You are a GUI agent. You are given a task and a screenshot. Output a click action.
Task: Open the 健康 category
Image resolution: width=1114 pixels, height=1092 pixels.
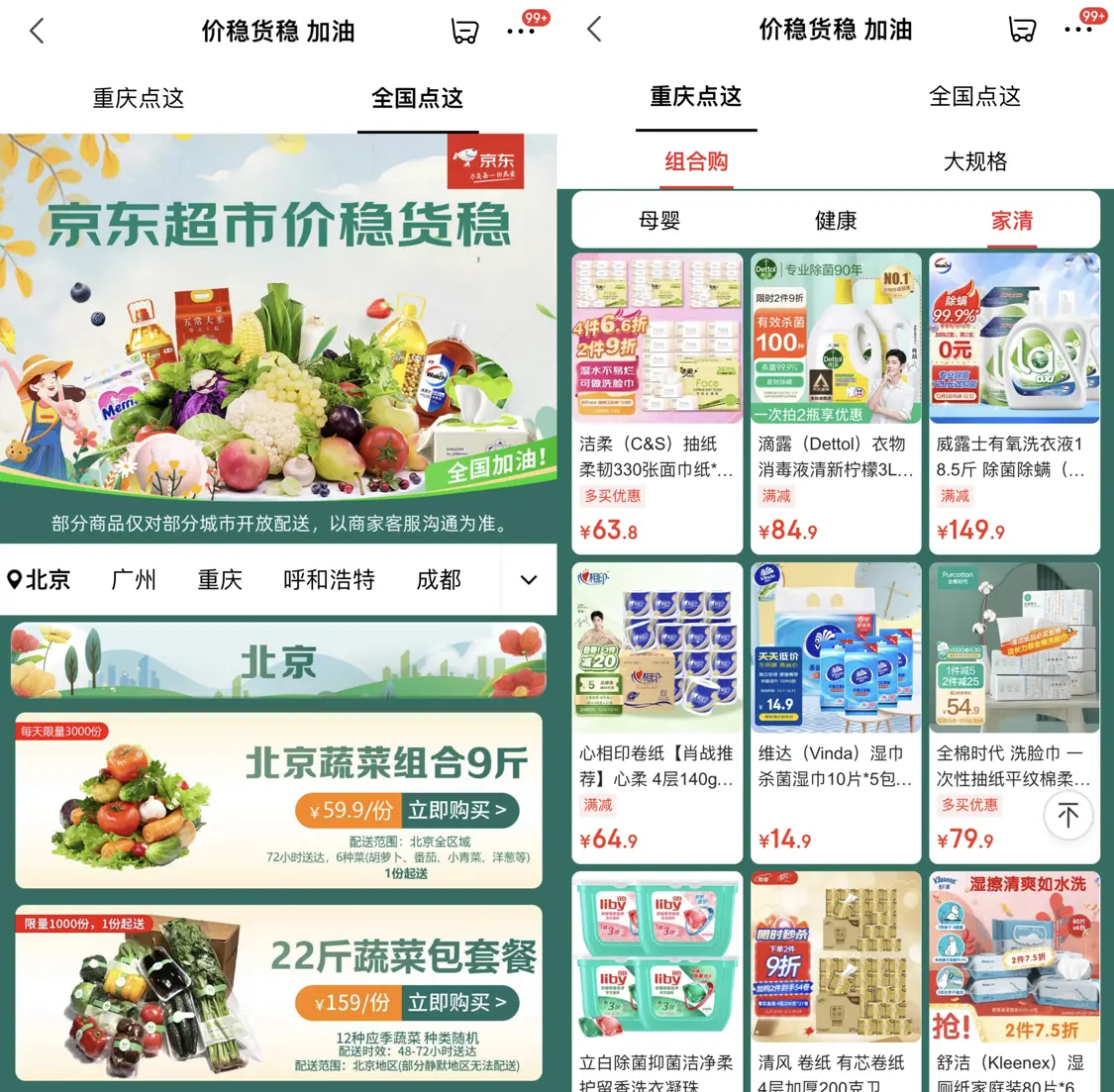click(x=836, y=220)
